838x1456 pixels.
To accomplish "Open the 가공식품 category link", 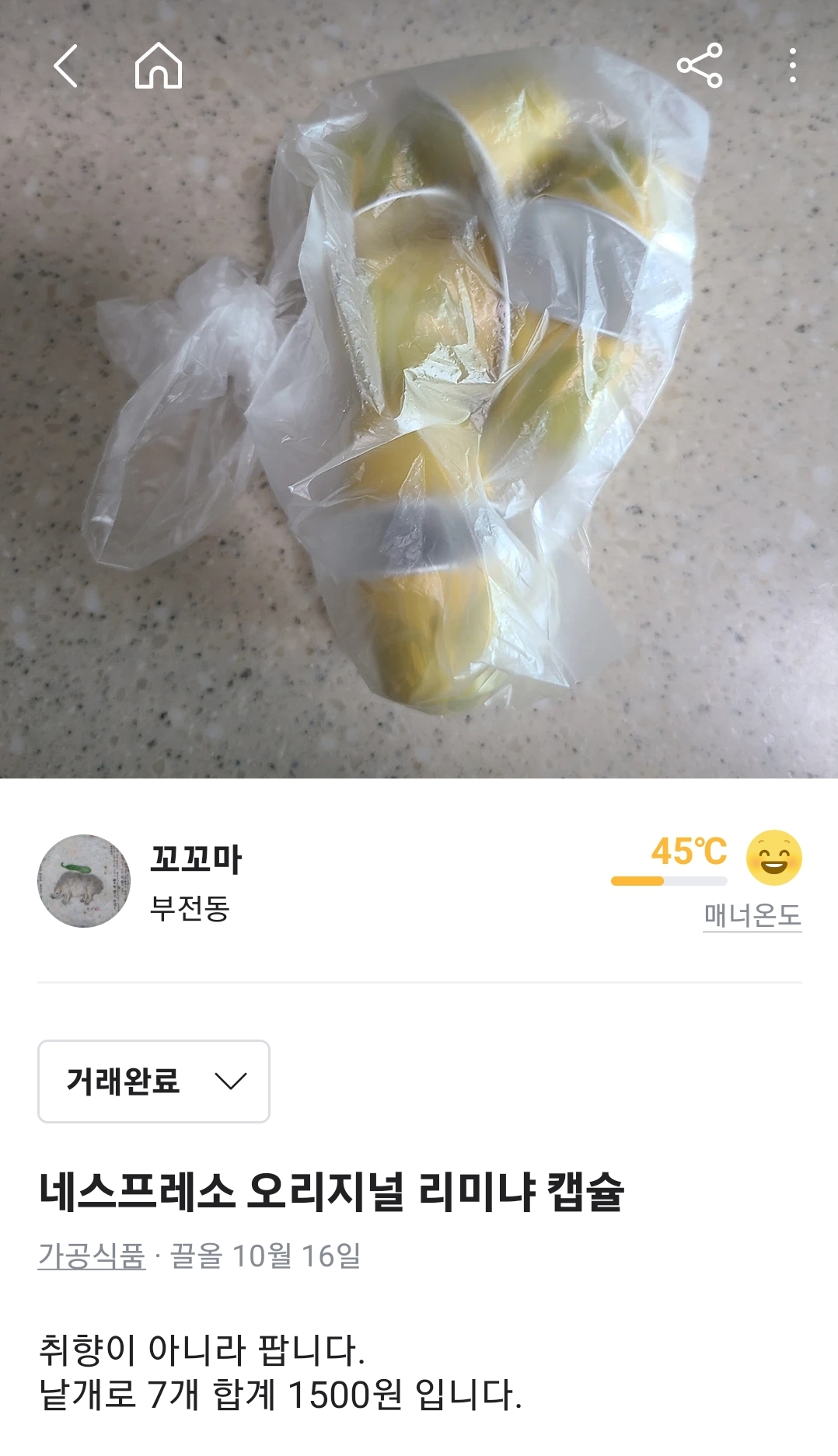I will (92, 1256).
